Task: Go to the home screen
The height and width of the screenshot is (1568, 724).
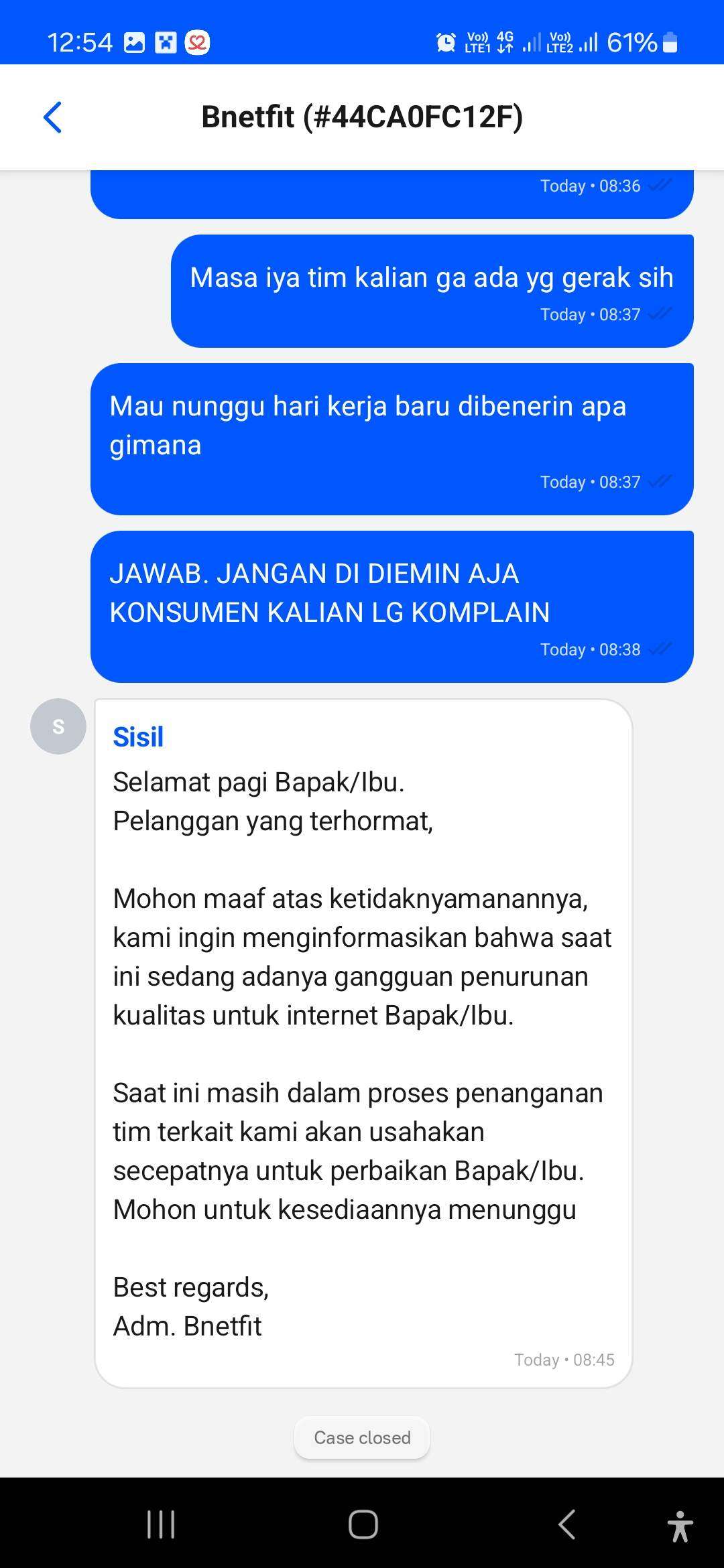Action: tap(363, 1524)
